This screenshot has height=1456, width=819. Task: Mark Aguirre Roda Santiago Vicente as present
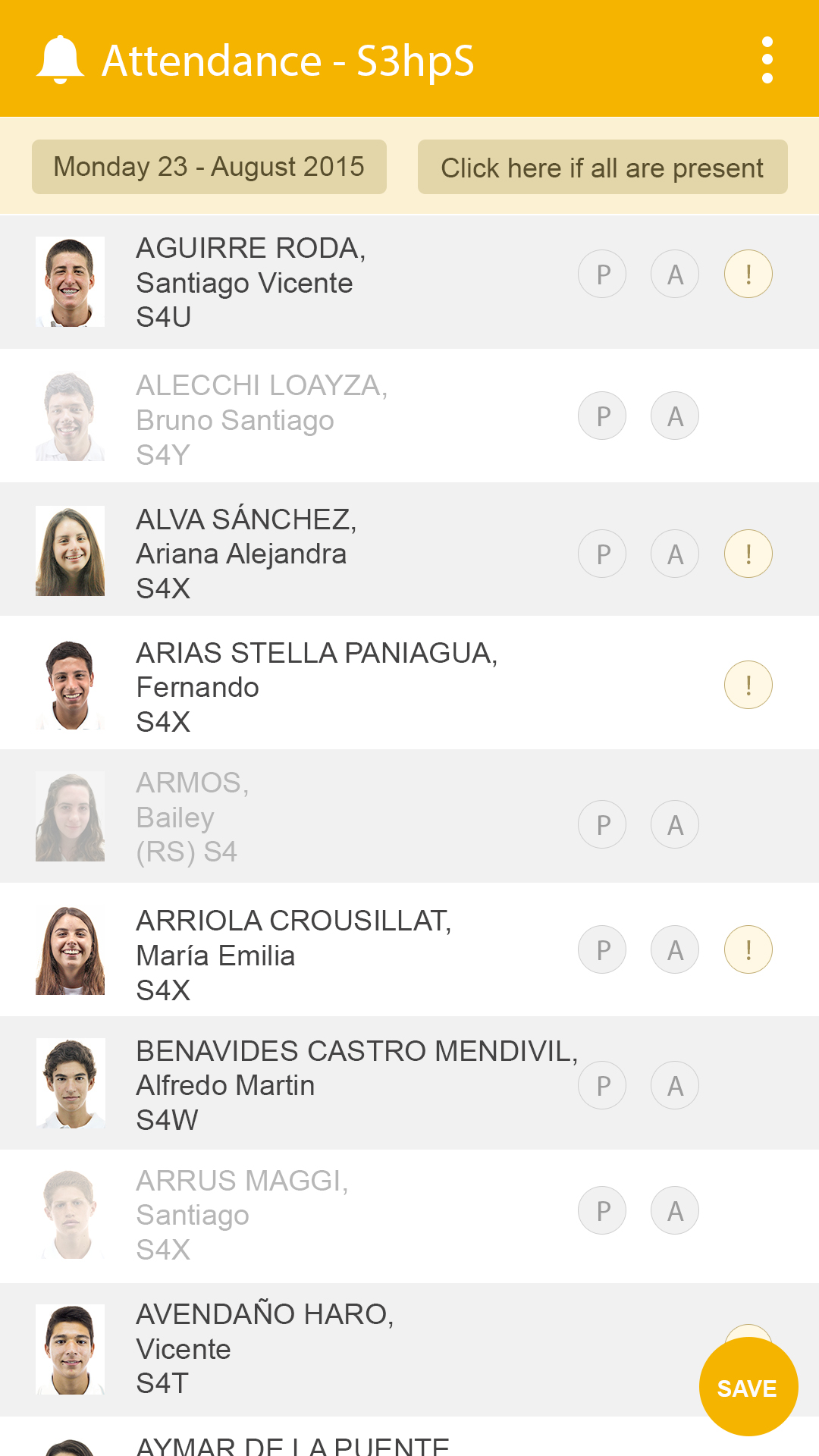tap(602, 274)
